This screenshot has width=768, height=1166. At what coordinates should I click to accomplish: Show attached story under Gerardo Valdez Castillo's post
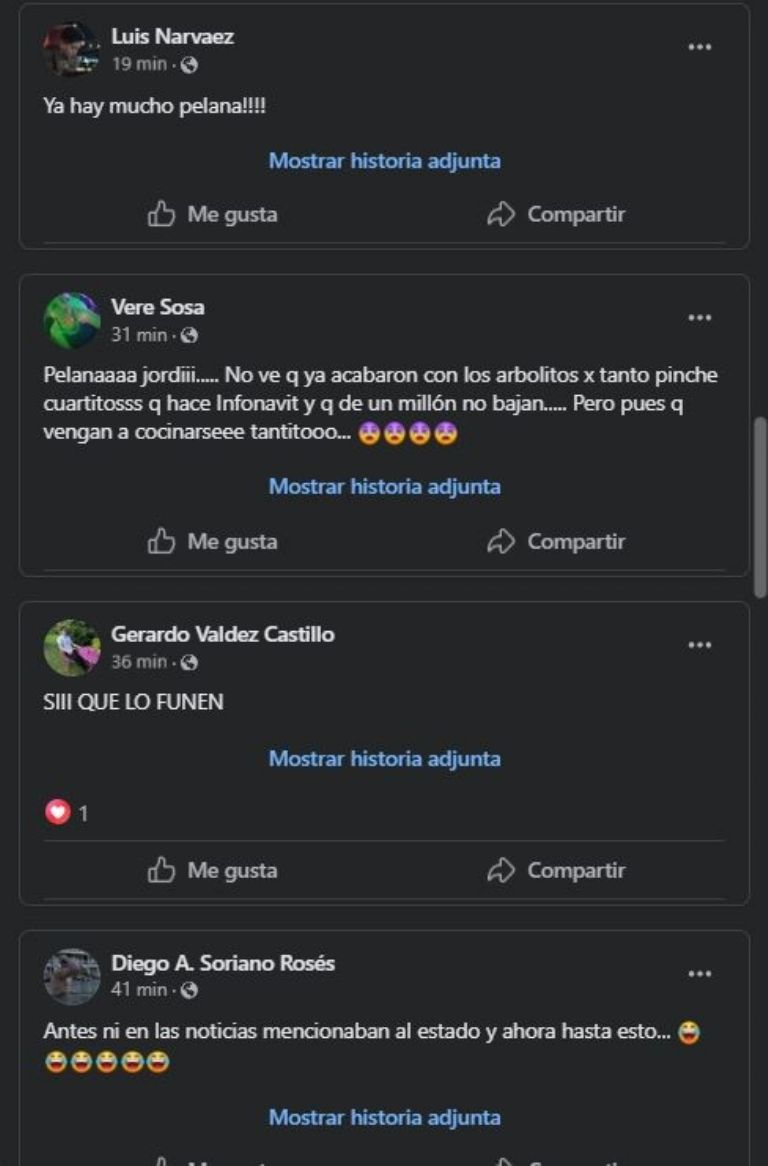(384, 759)
